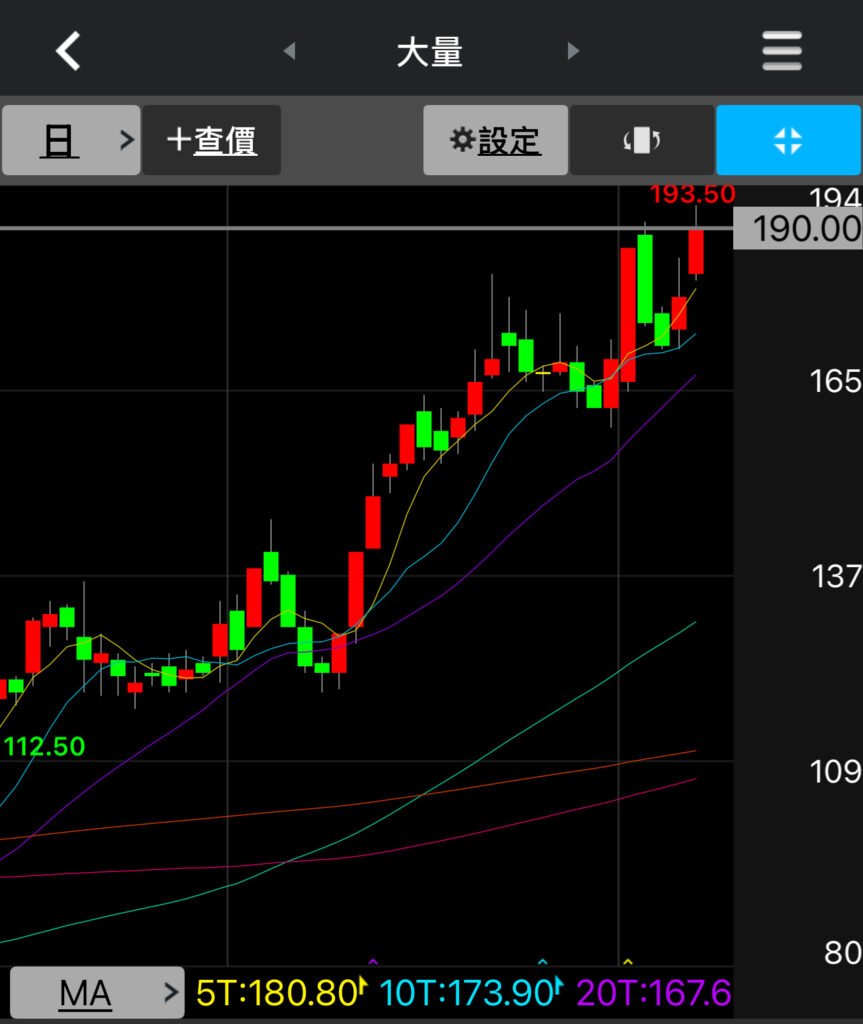This screenshot has height=1024, width=863.
Task: Open the hamburger menu
Action: pyautogui.click(x=782, y=50)
